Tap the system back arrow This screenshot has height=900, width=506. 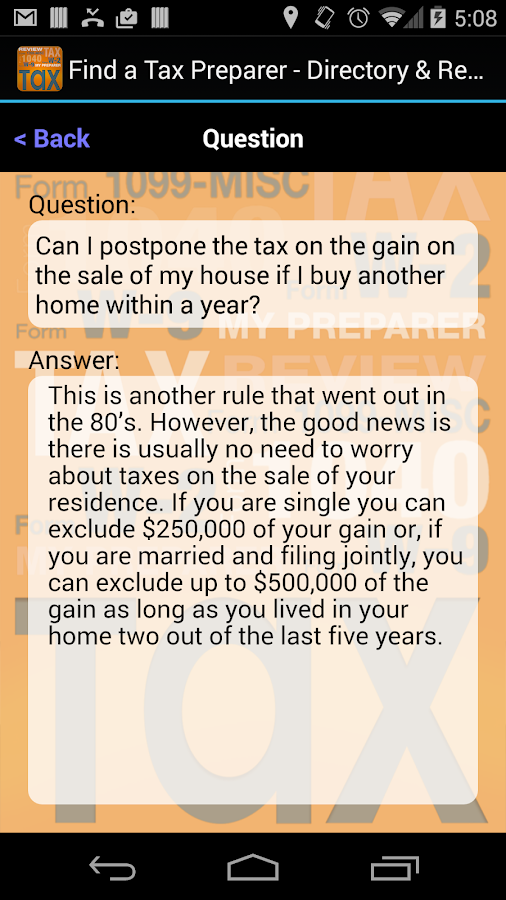point(112,867)
